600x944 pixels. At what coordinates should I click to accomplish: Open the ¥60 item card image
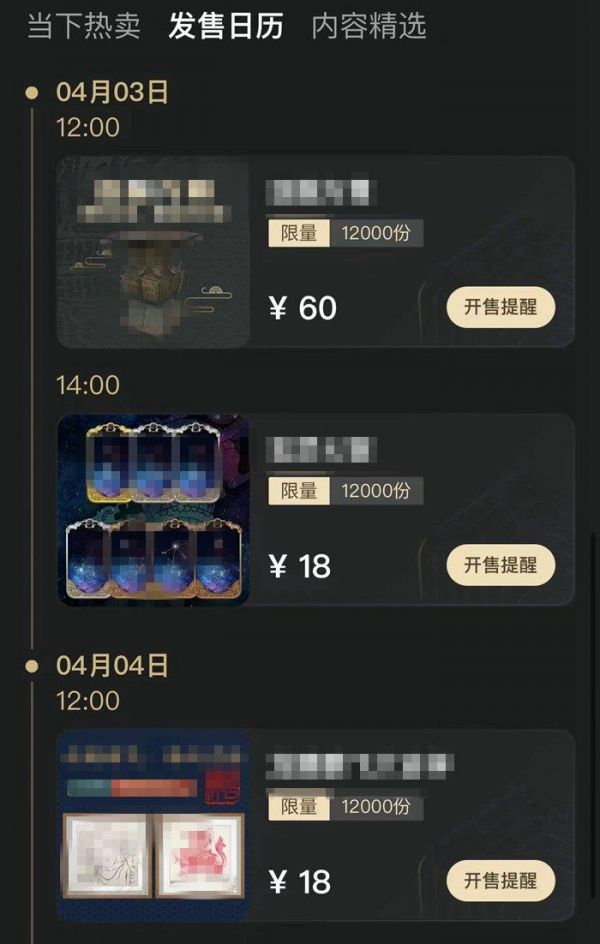tap(153, 252)
